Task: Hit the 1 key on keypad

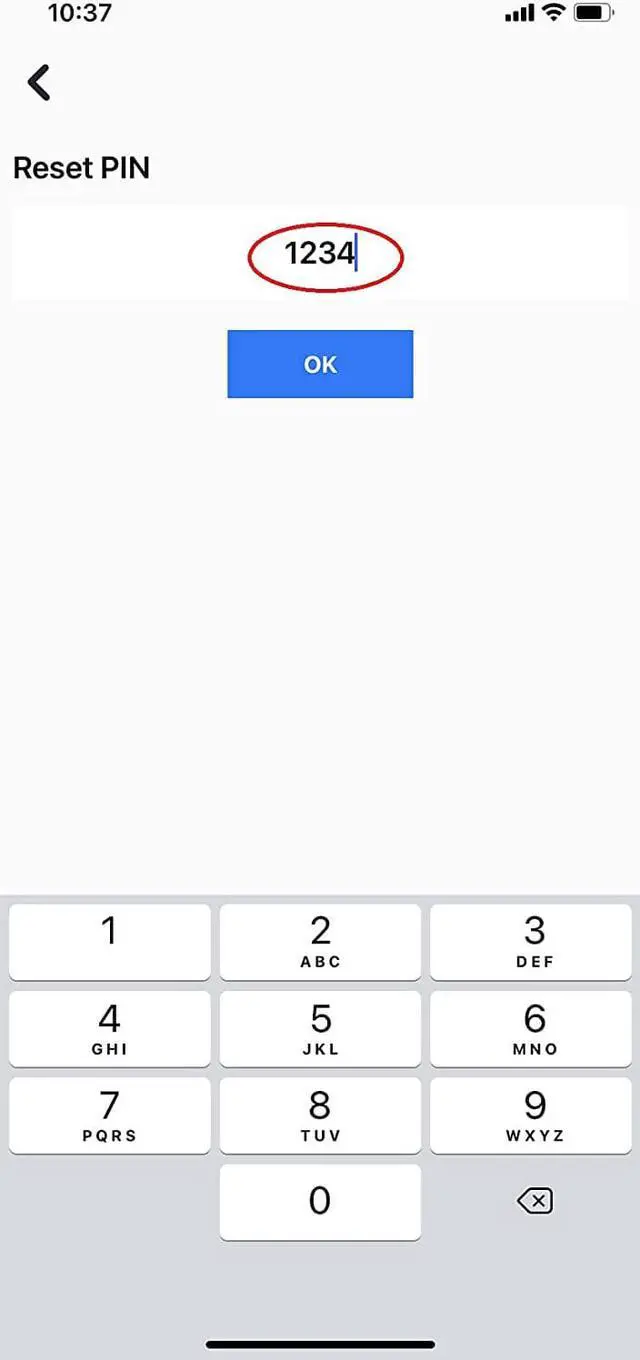Action: pyautogui.click(x=109, y=941)
